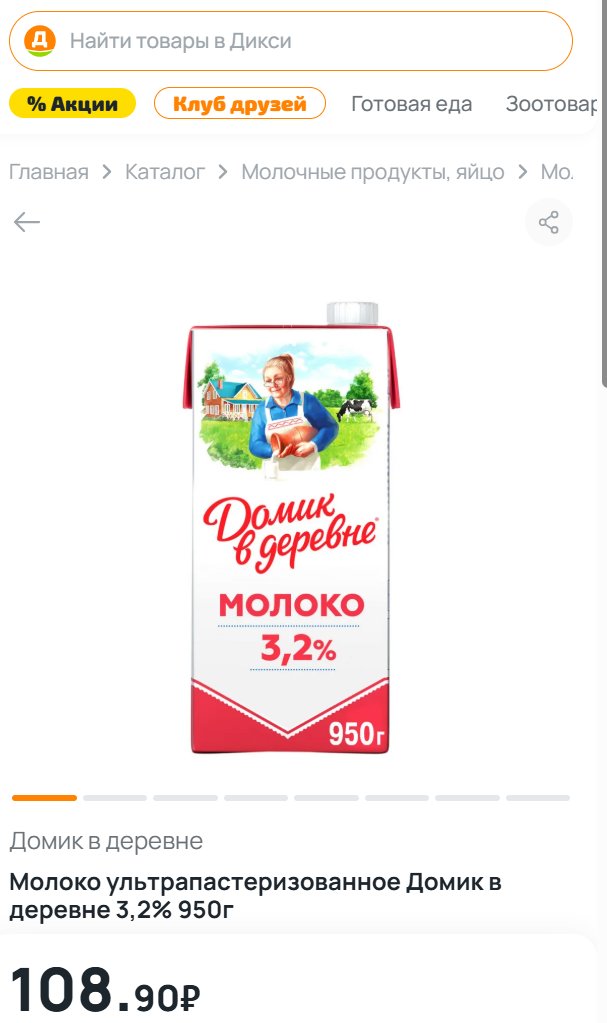Tap the search field Найти товары в Дикси
The width and height of the screenshot is (607, 1023).
(x=290, y=41)
